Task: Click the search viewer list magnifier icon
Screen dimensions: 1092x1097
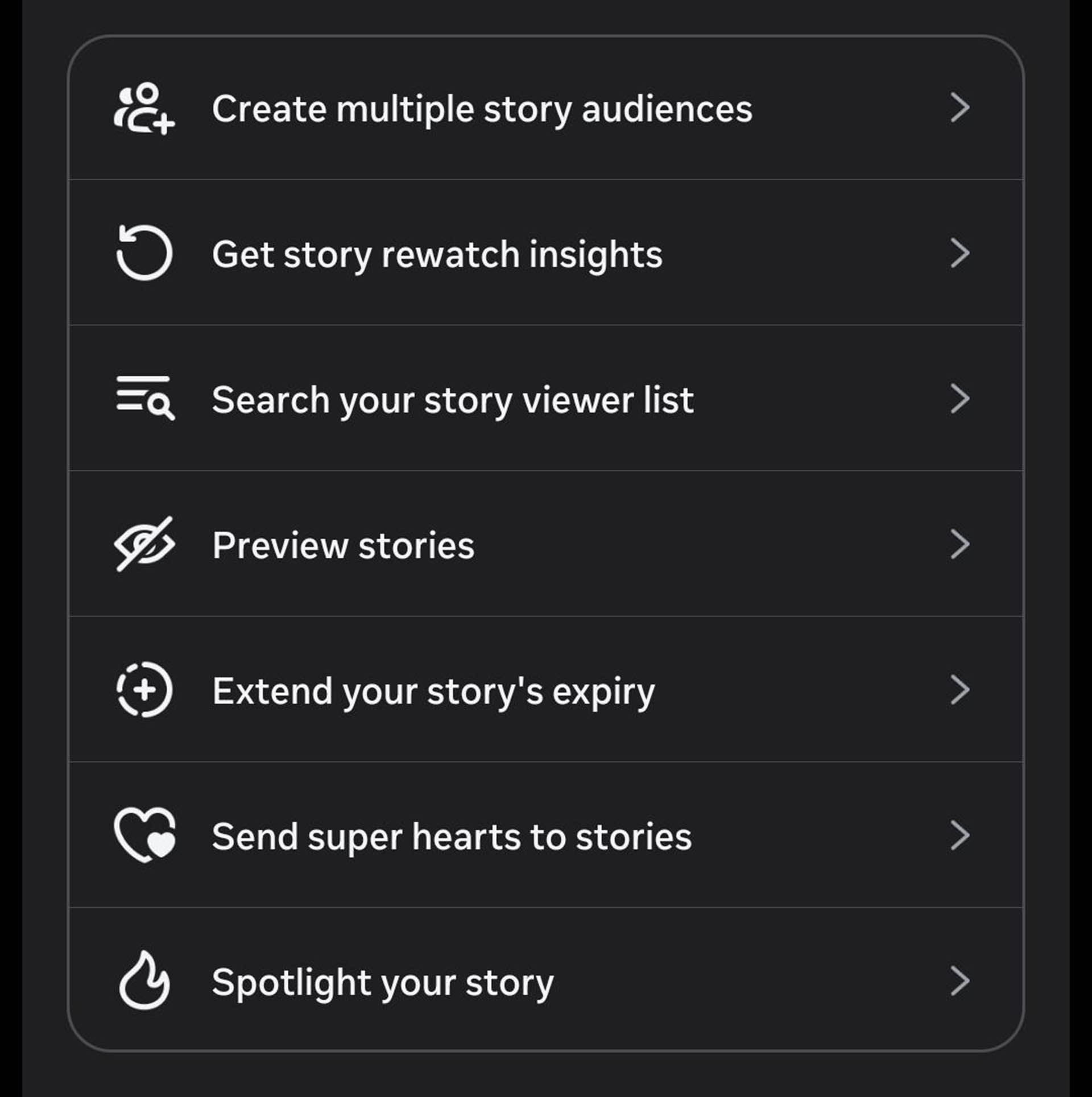Action: [144, 399]
